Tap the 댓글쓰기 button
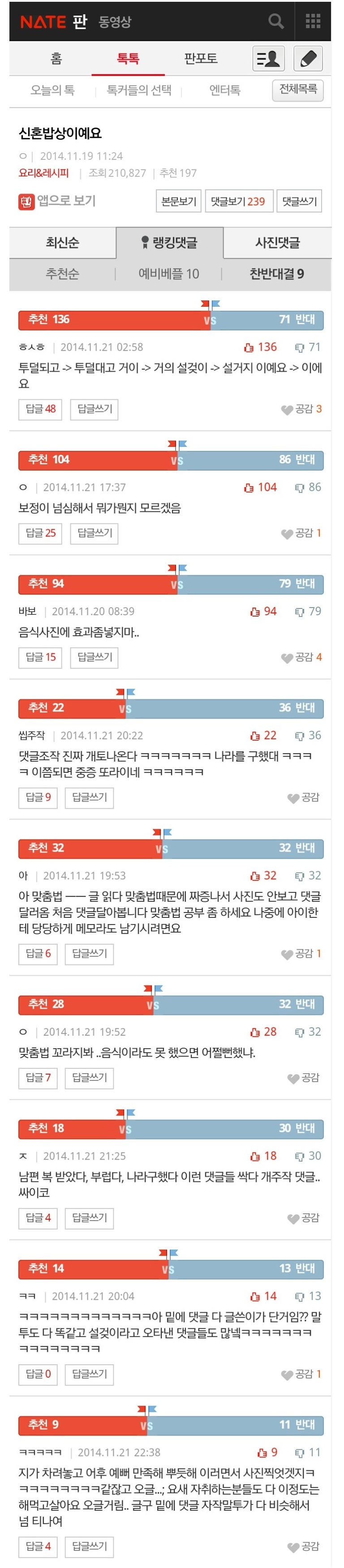344x1568 pixels. [x=299, y=201]
